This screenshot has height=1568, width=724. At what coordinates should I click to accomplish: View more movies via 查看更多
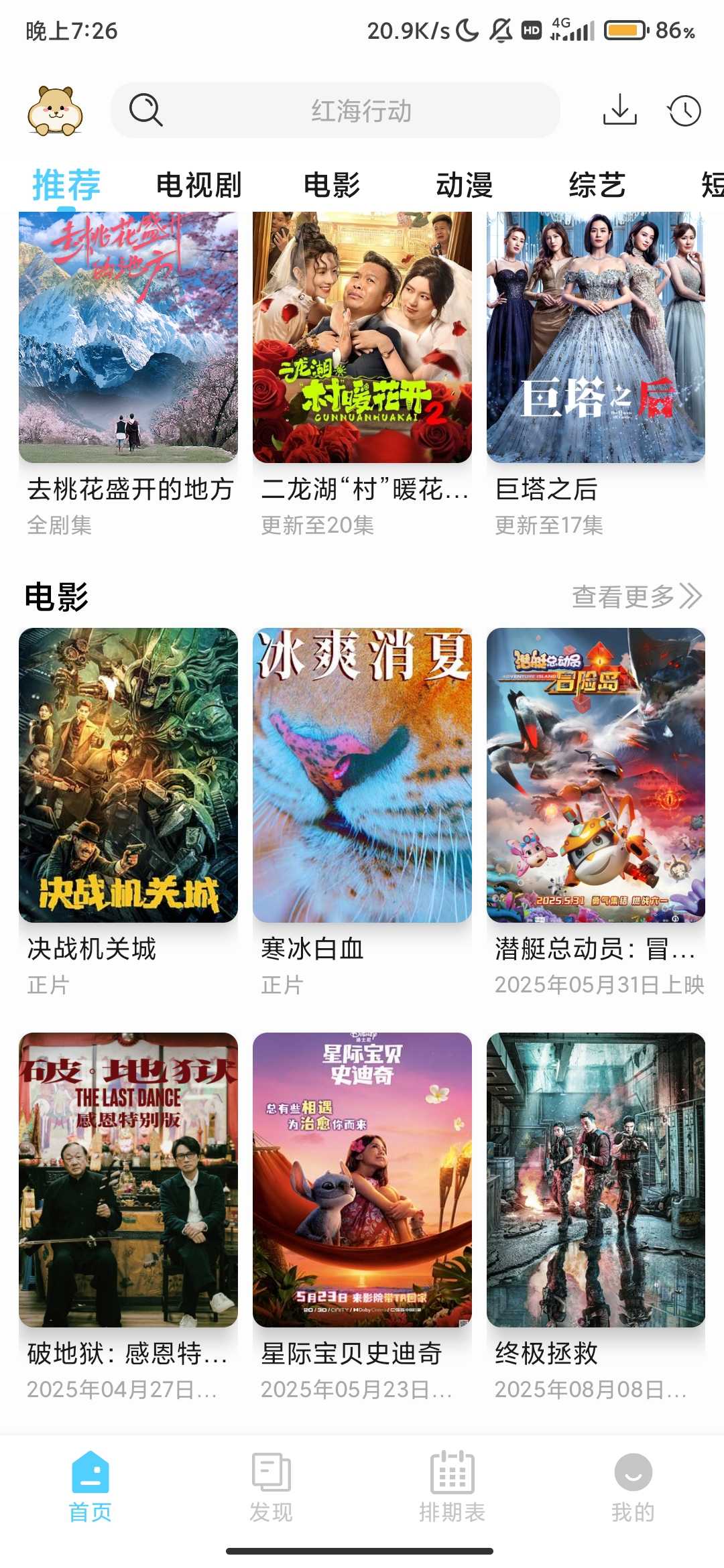click(636, 596)
